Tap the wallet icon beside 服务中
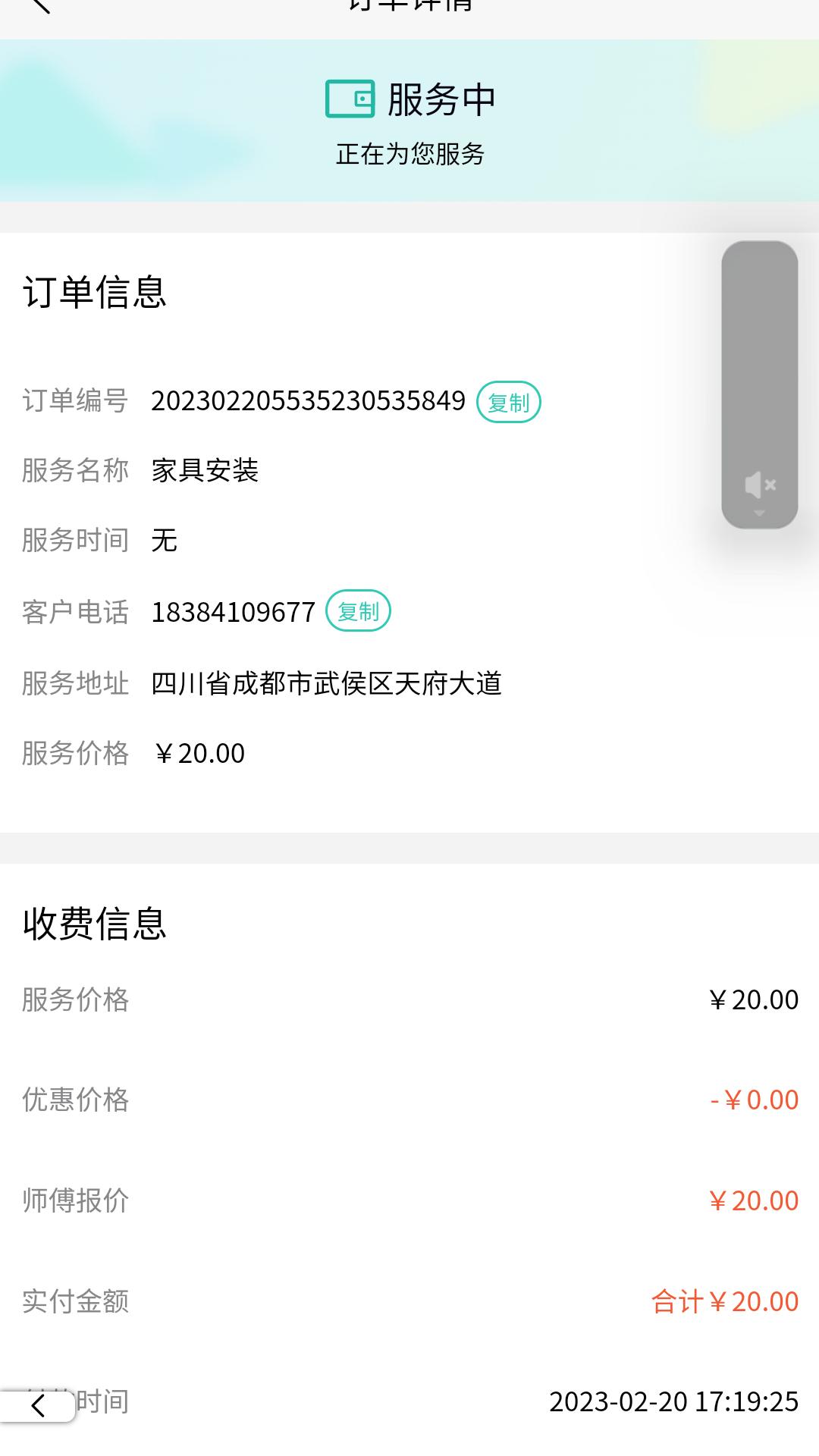This screenshot has width=819, height=1456. click(x=349, y=97)
